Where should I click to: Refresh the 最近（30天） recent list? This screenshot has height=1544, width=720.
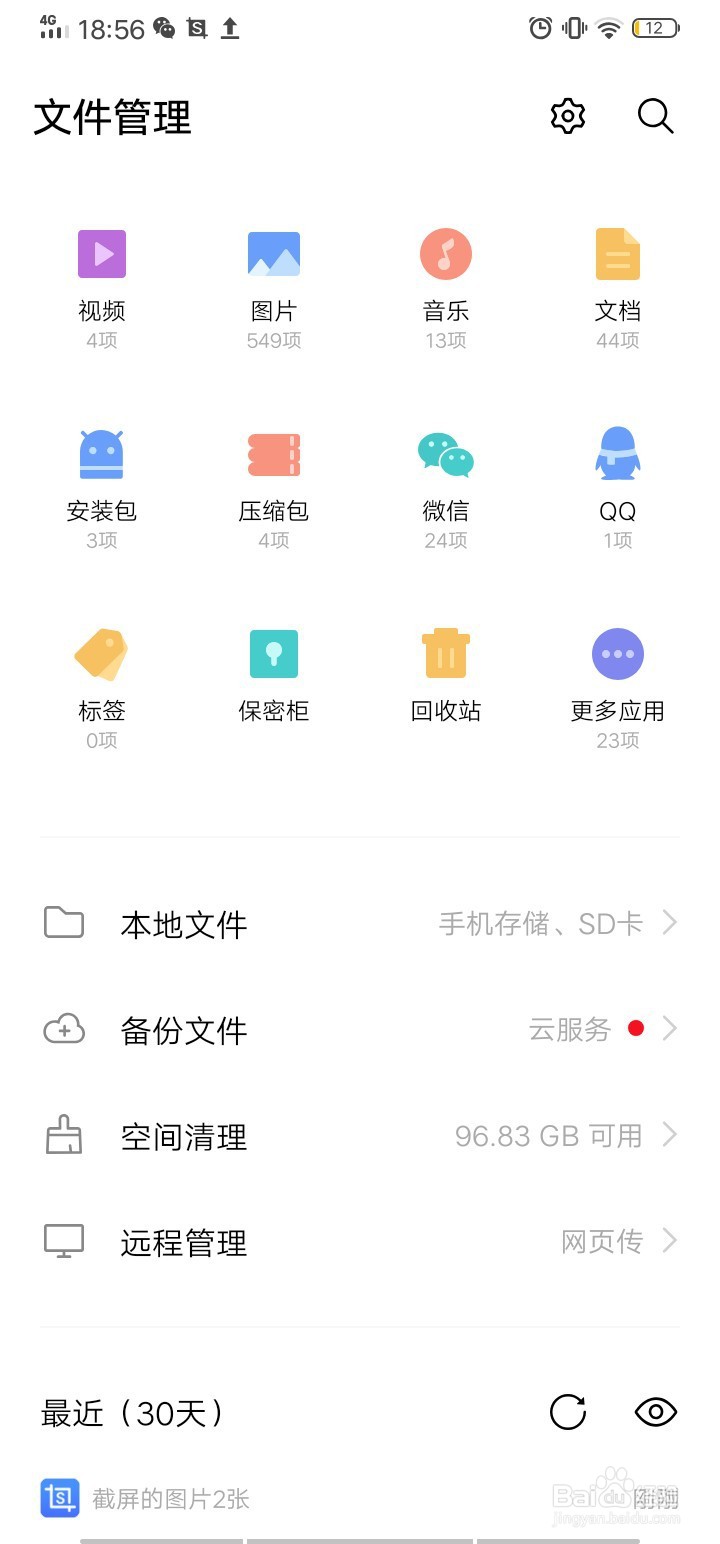[567, 1413]
